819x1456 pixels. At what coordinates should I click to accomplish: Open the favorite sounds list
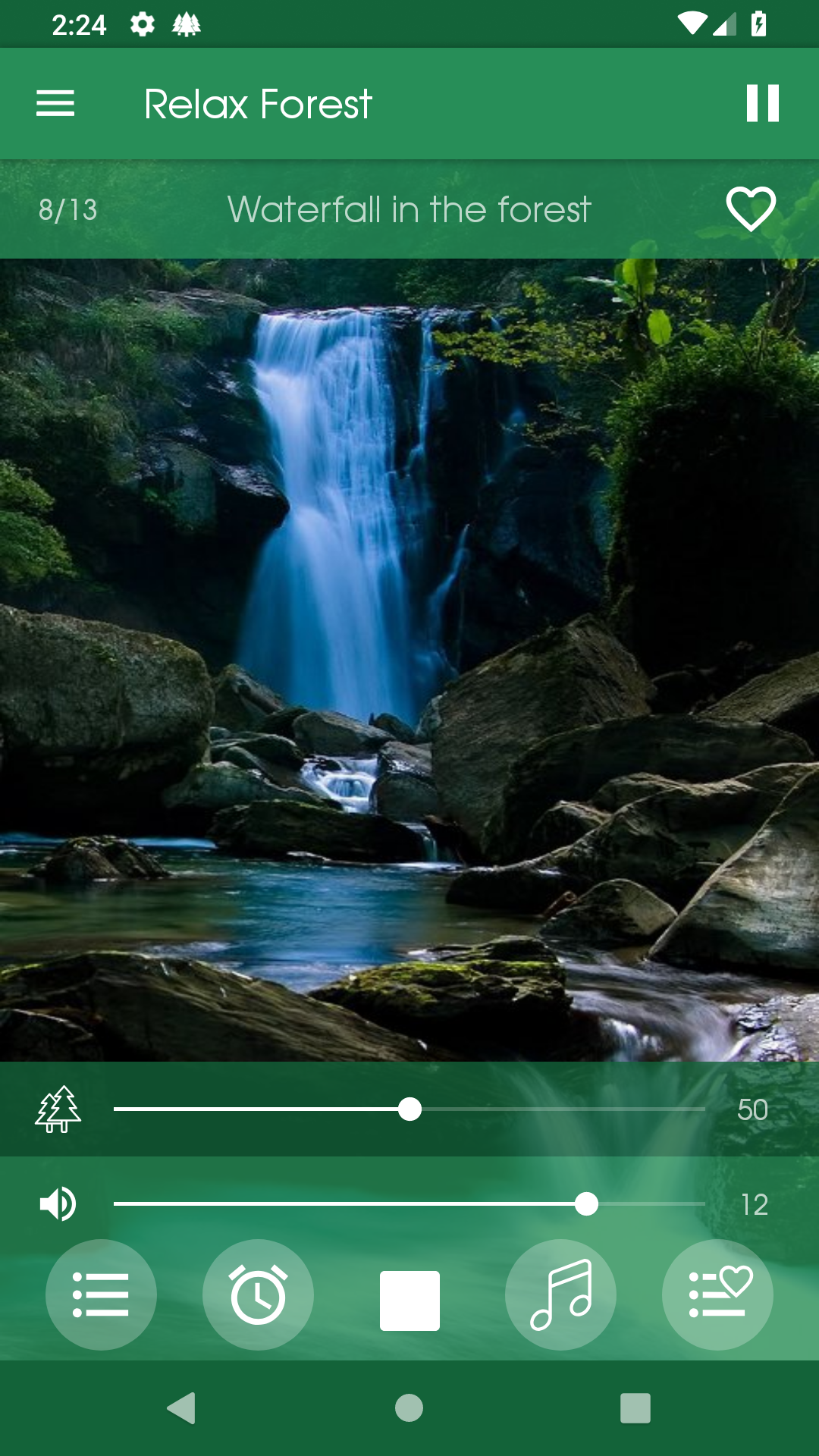[717, 1294]
